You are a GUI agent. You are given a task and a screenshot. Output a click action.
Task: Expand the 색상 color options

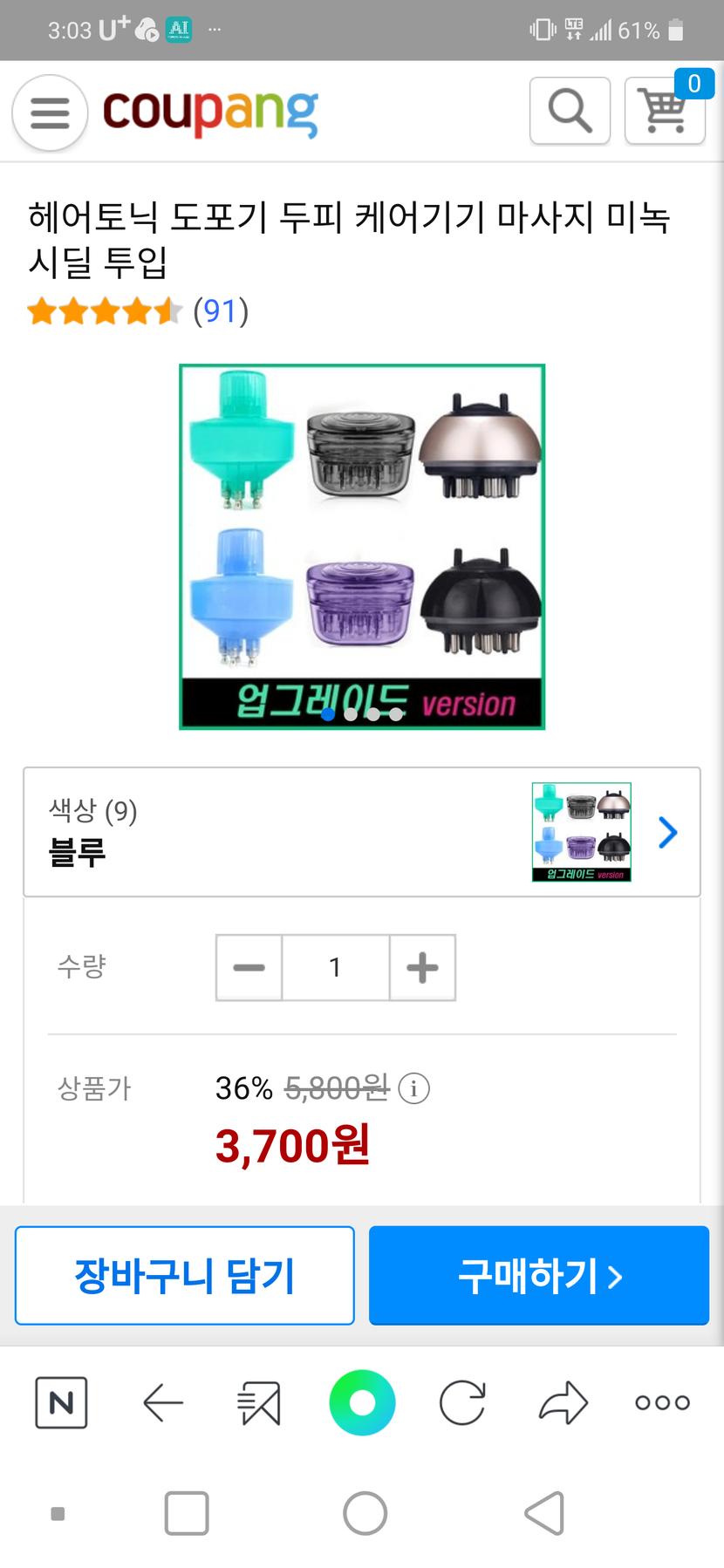pyautogui.click(x=362, y=832)
